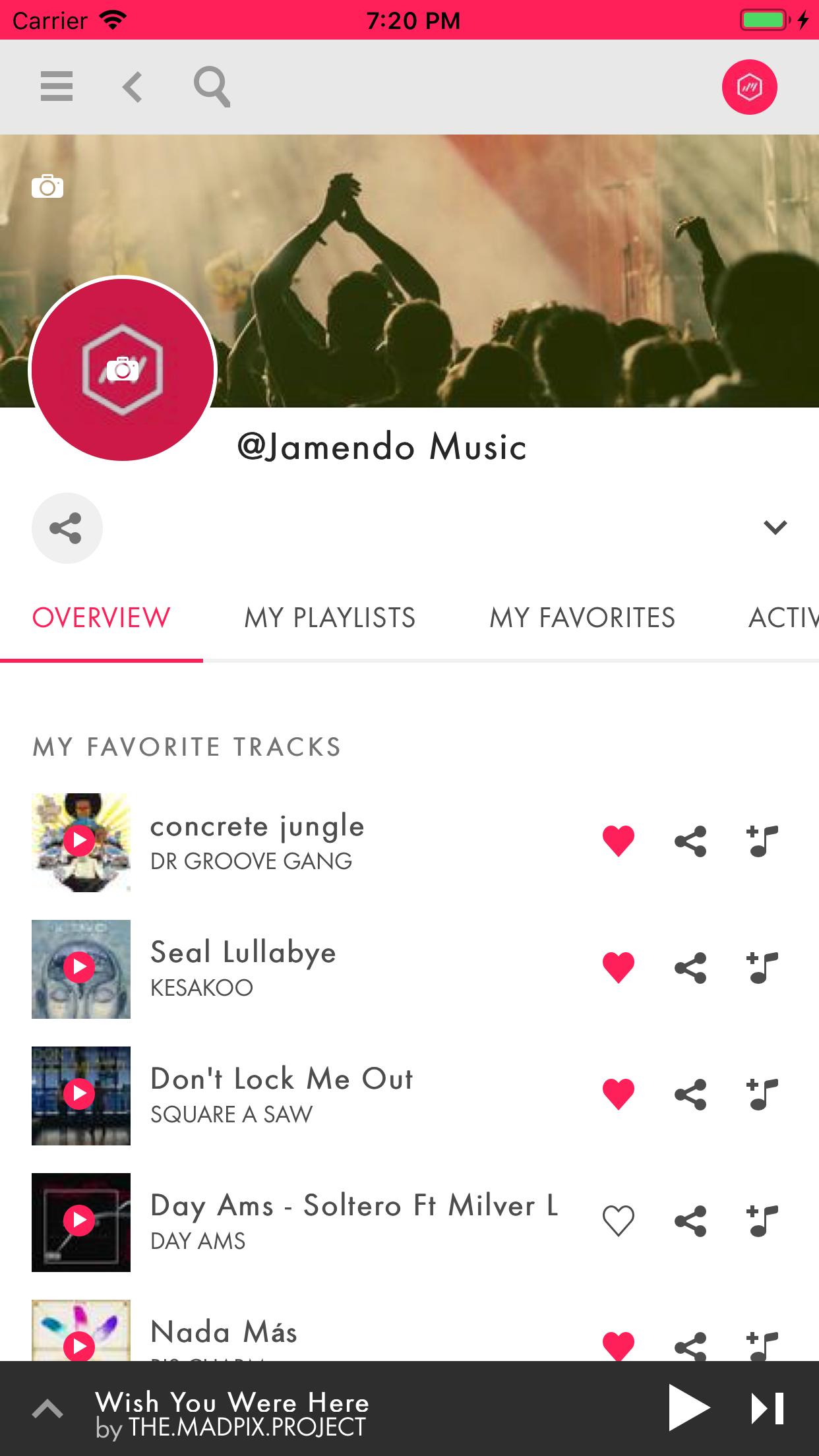Share the Jamendo Music profile
The image size is (819, 1456).
pyautogui.click(x=67, y=528)
